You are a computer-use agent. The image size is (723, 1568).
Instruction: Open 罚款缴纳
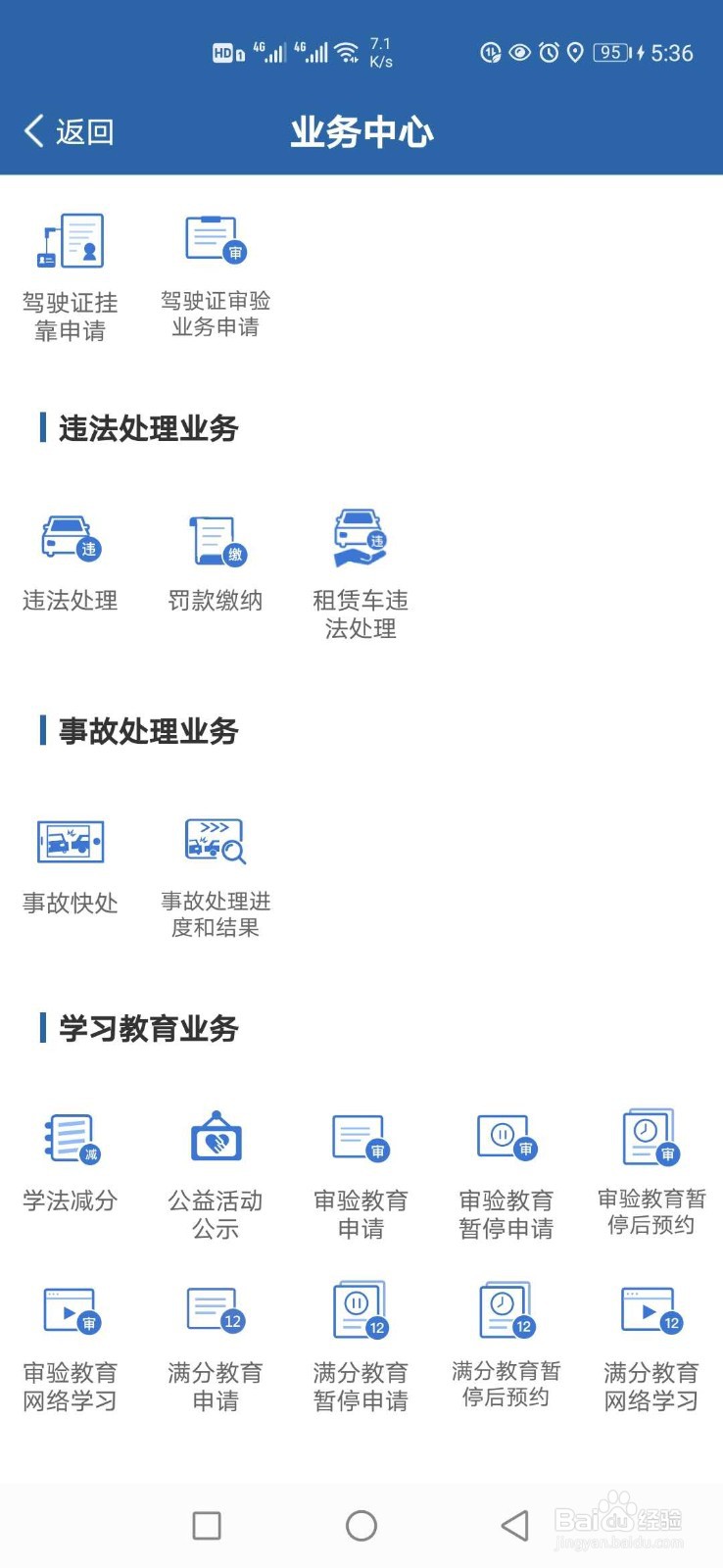(x=216, y=561)
